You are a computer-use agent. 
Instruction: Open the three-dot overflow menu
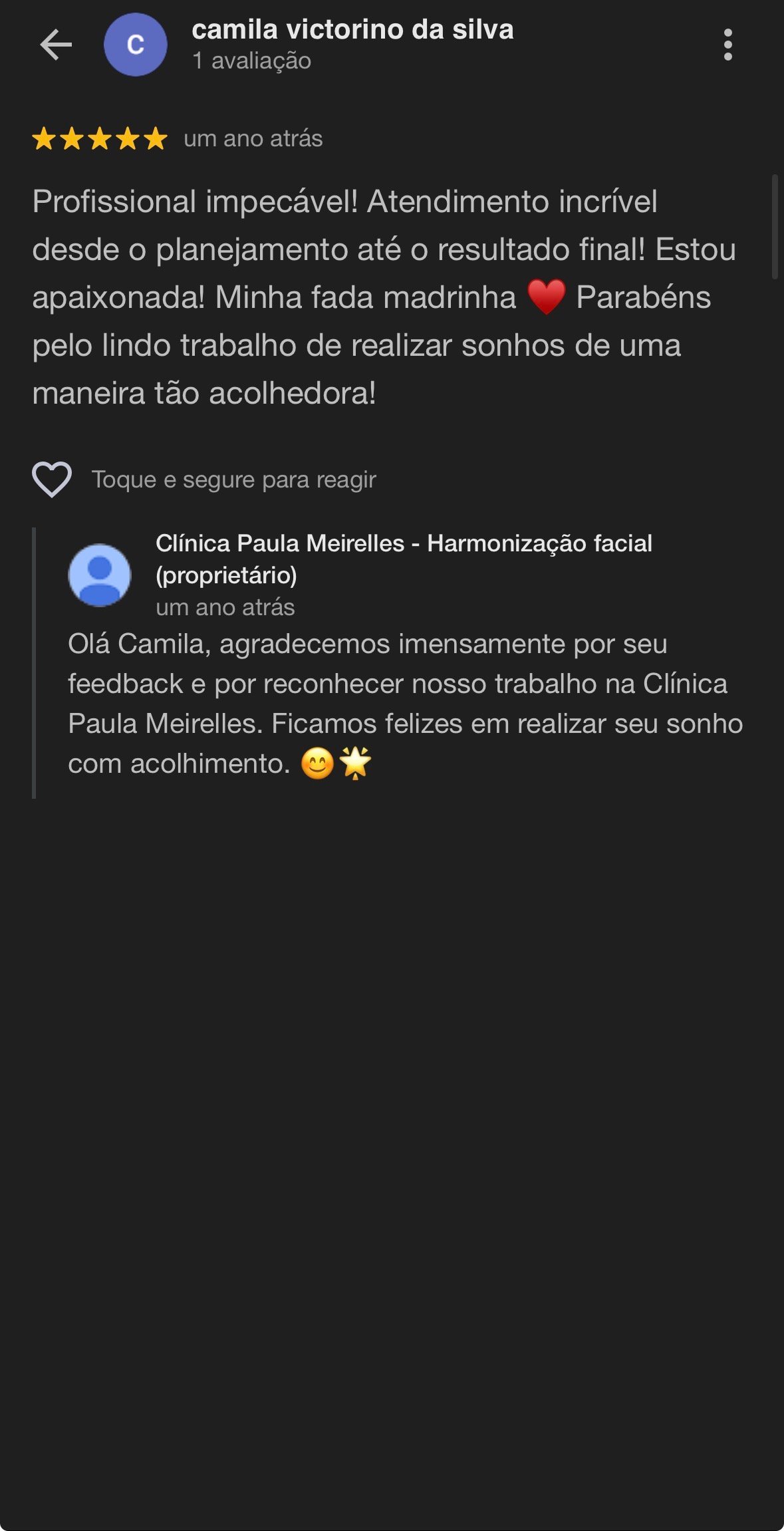coord(727,45)
